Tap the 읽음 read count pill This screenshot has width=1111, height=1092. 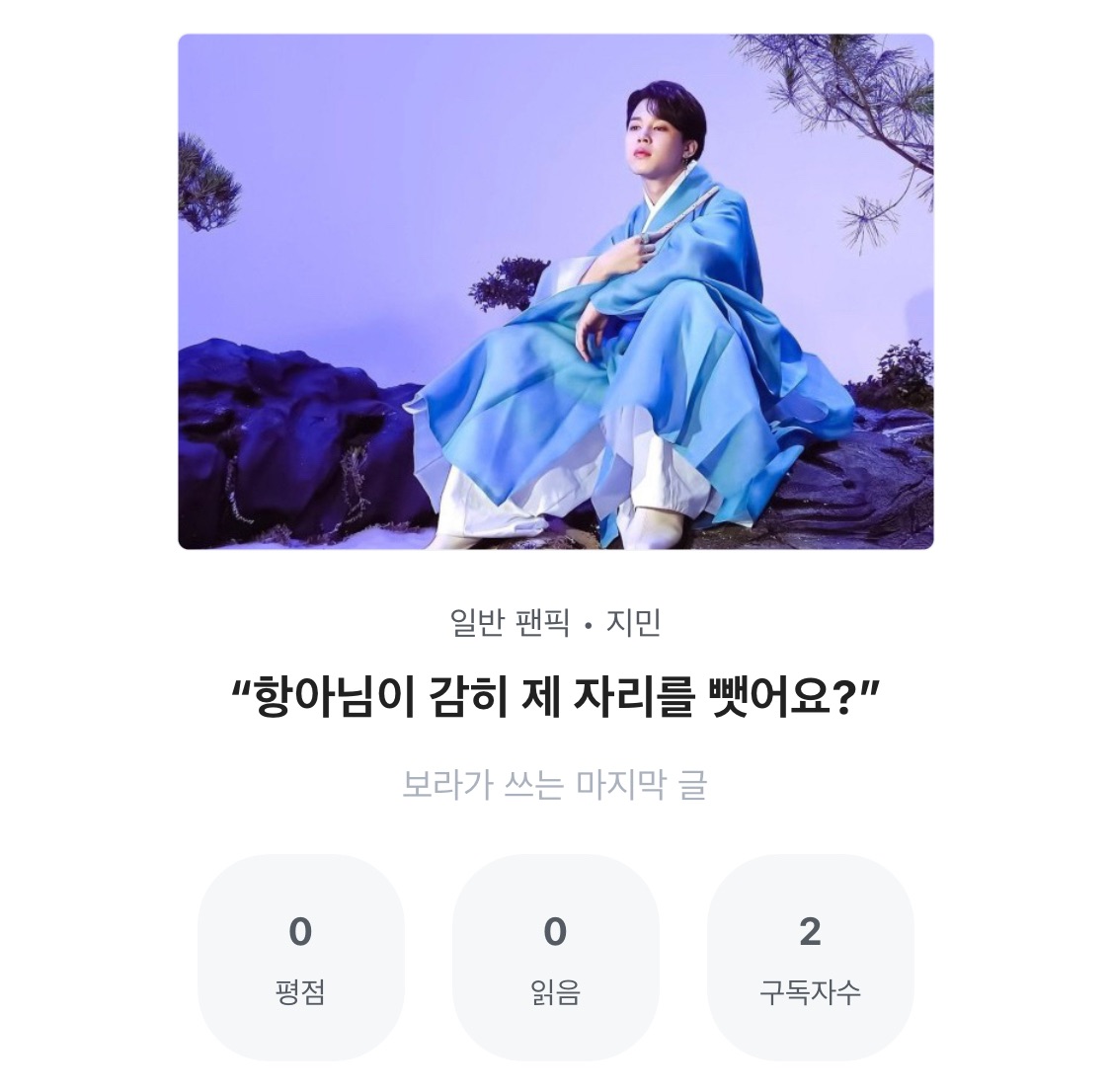point(555,958)
